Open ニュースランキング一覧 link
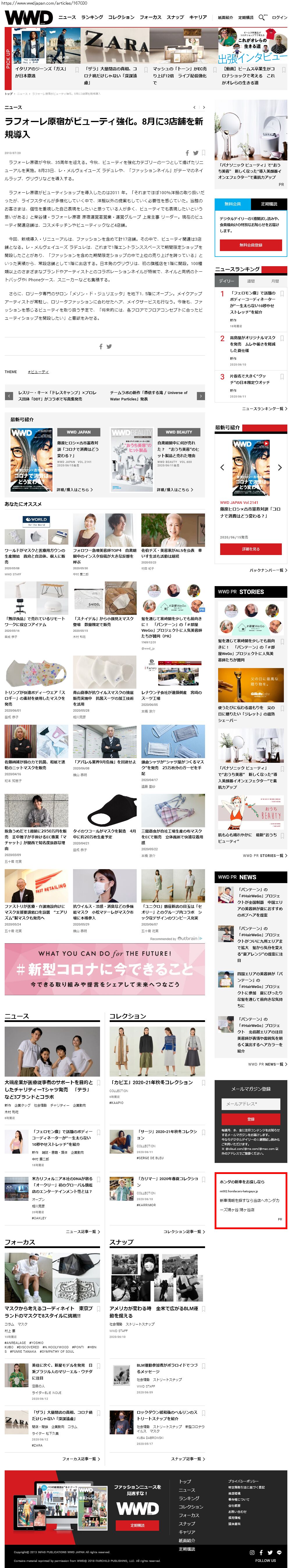Screen dimensions: 292x1568 264,409
